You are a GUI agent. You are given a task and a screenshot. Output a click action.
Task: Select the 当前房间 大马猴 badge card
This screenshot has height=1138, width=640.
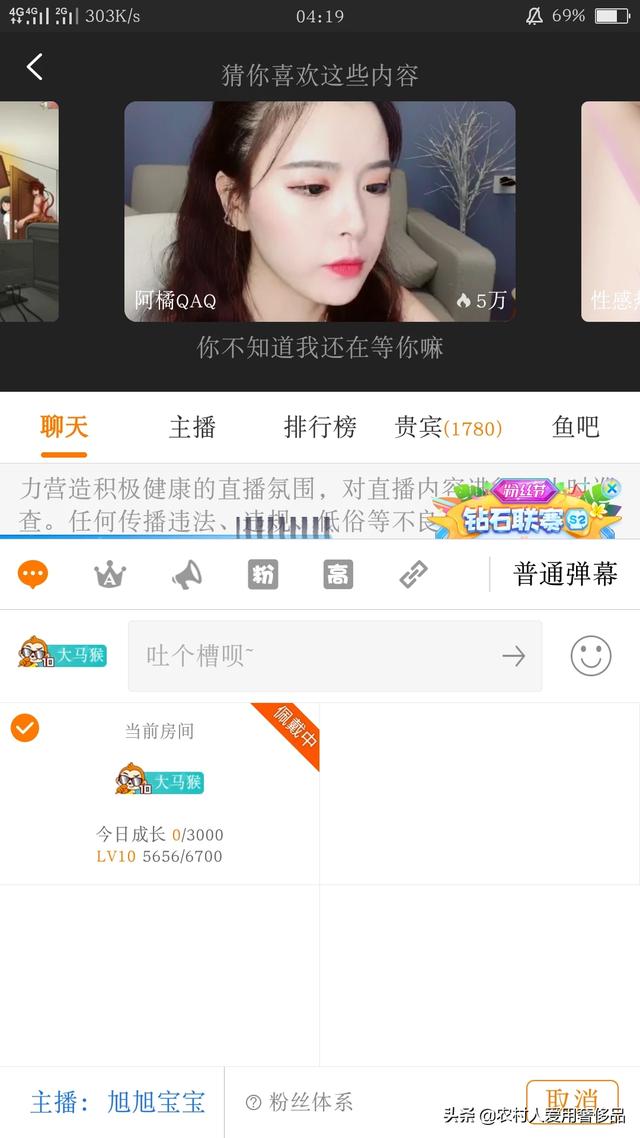tap(160, 793)
